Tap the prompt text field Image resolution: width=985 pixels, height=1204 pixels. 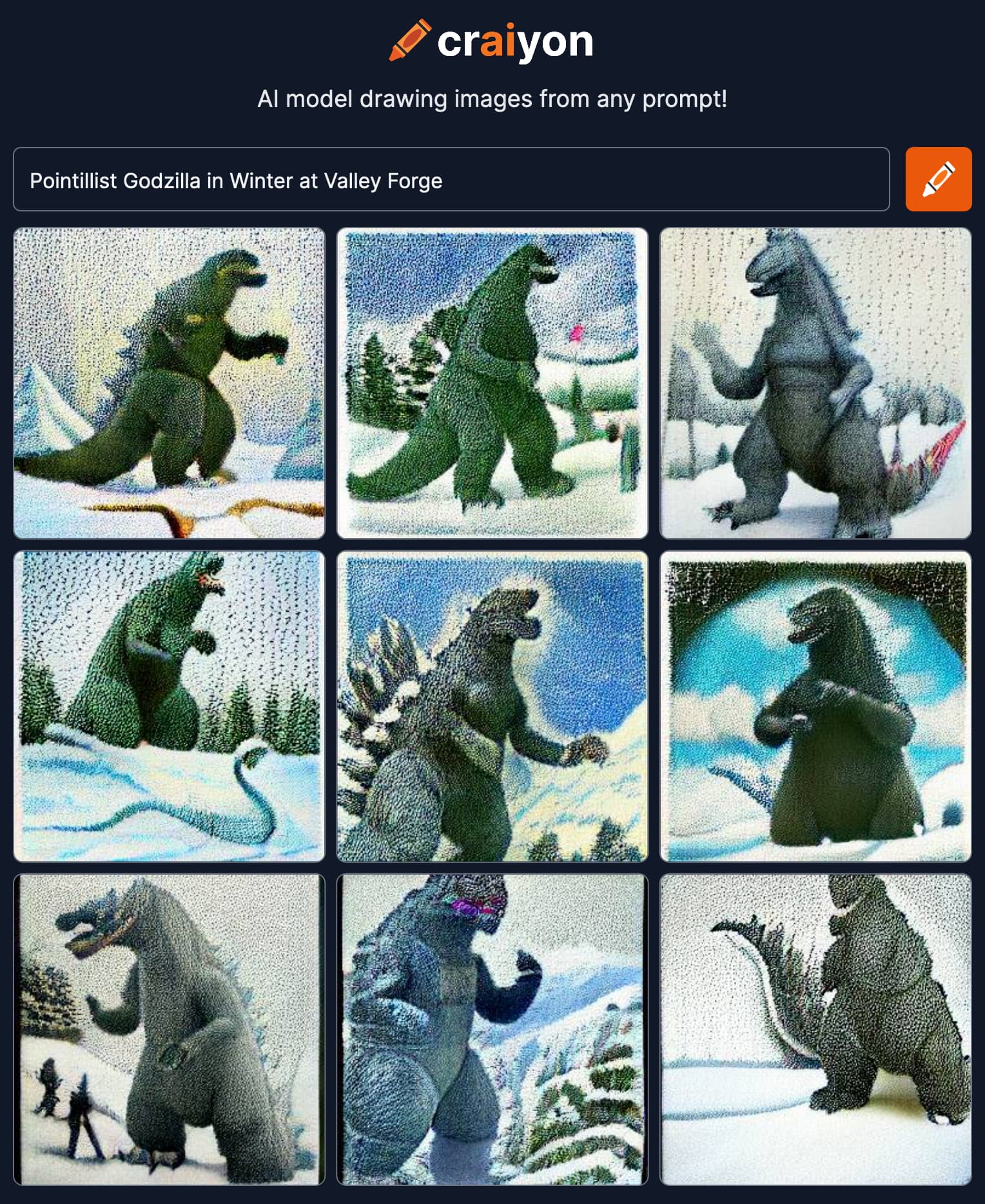click(x=451, y=180)
